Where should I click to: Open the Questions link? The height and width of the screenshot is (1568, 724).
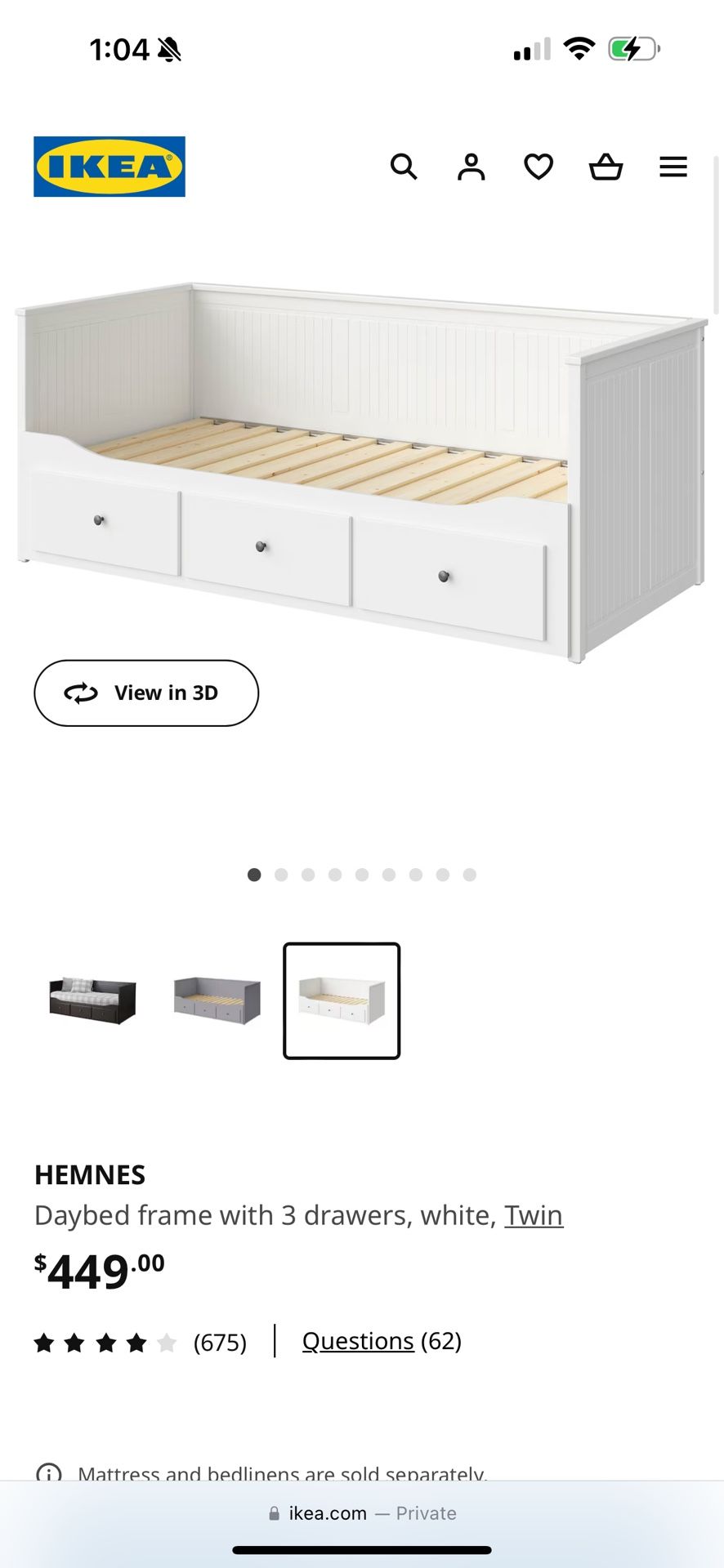(x=357, y=1340)
